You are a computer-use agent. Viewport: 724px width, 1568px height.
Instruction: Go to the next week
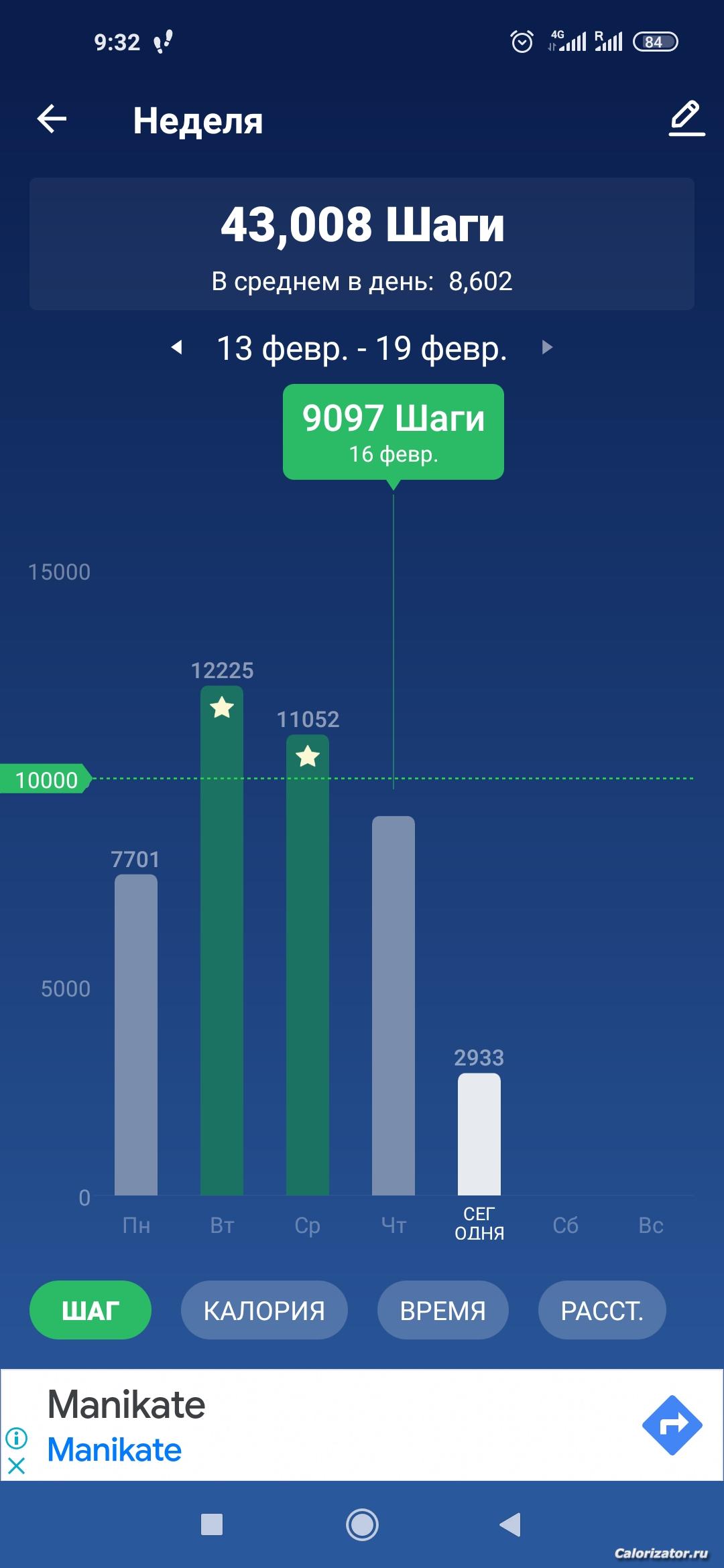[x=547, y=347]
